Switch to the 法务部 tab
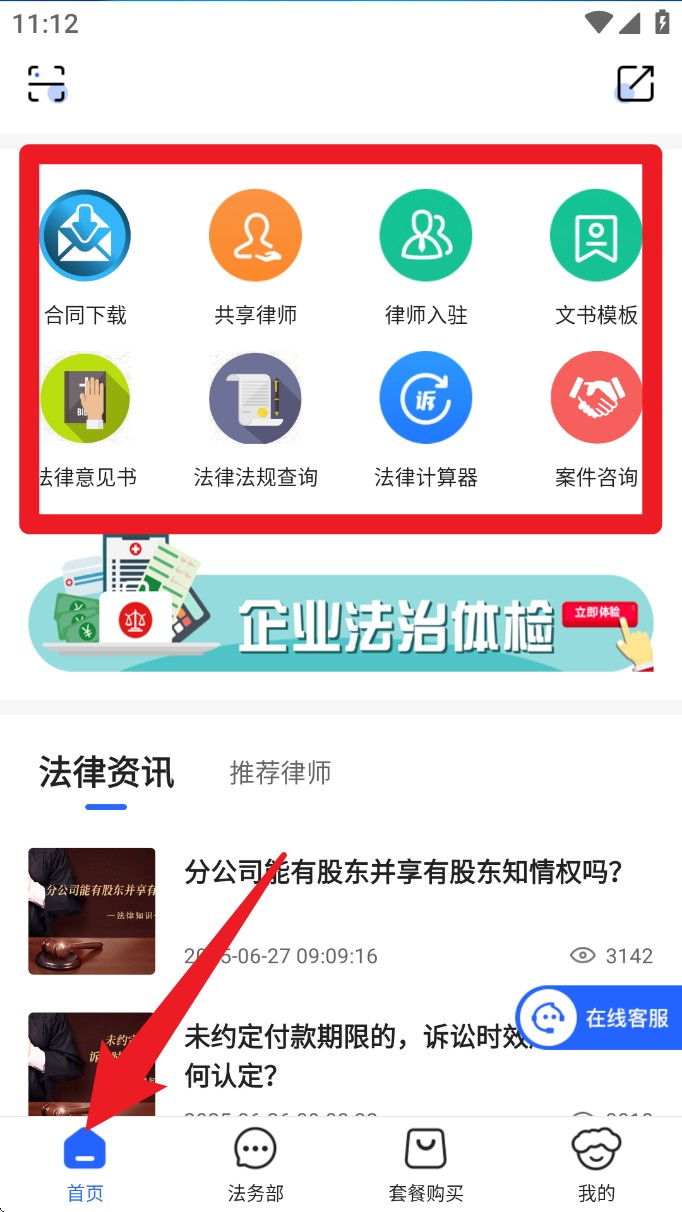 255,1165
